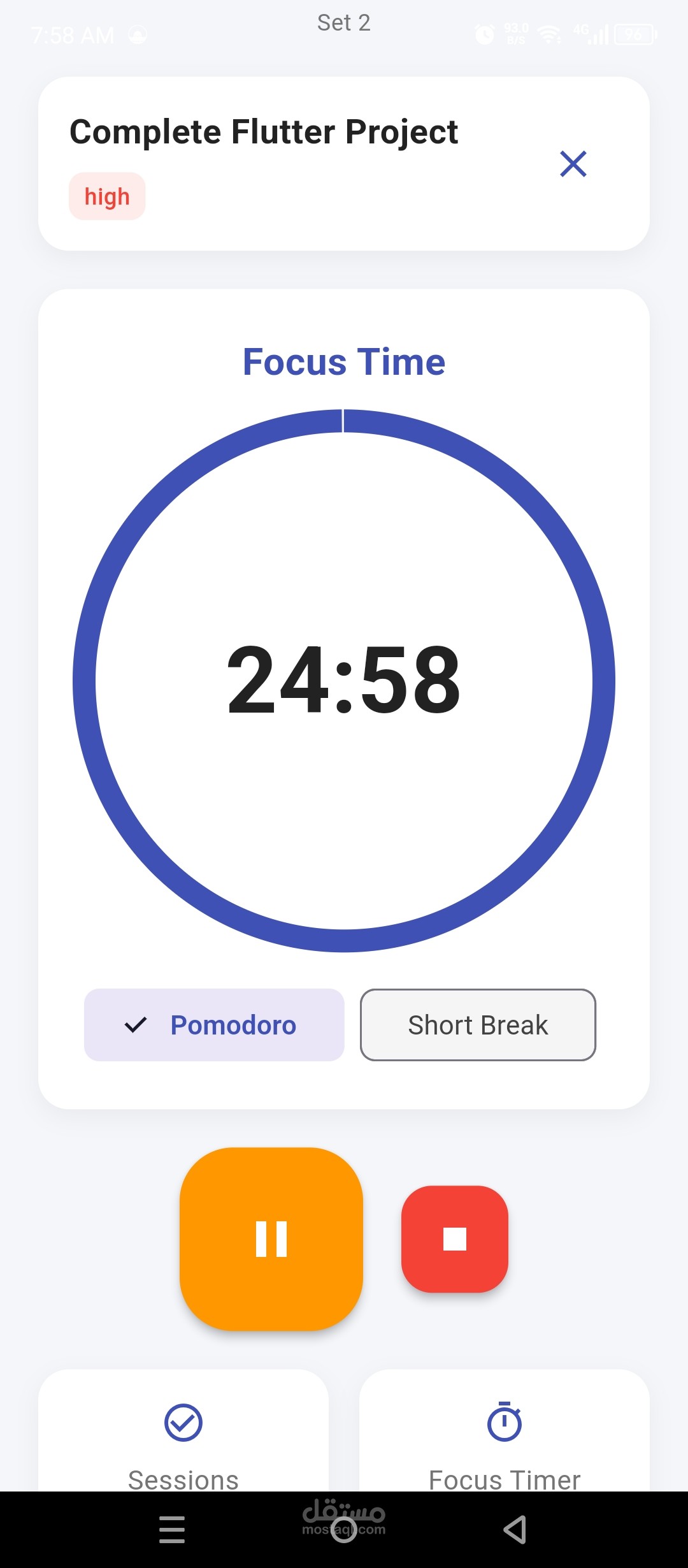Select the Pomodoro mode chip
The image size is (688, 1568).
pos(214,1025)
